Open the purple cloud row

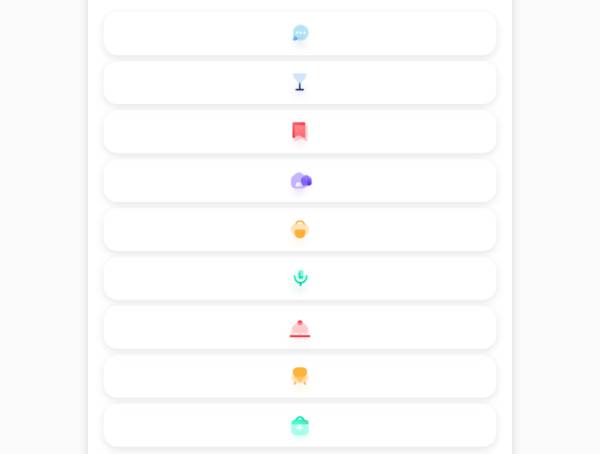300,180
